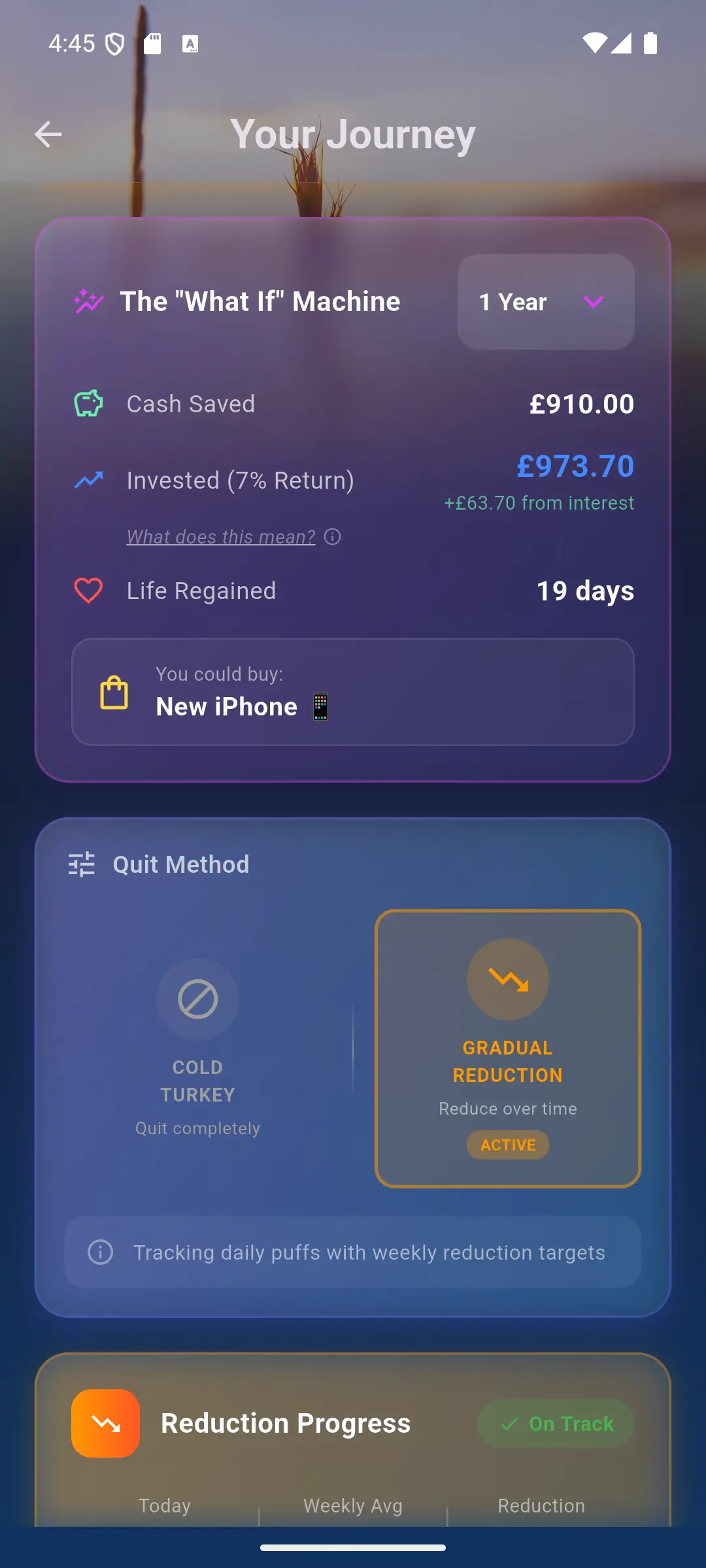
Task: Open the What does this mean link
Action: [220, 536]
